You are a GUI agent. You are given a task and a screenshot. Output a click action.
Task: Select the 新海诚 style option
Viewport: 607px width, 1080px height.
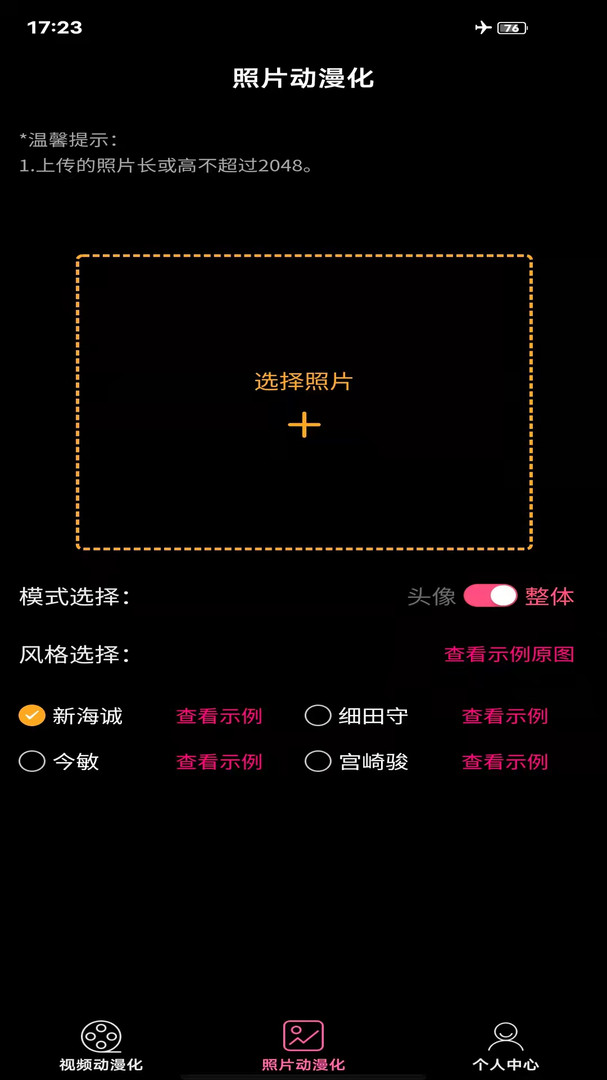pos(32,716)
